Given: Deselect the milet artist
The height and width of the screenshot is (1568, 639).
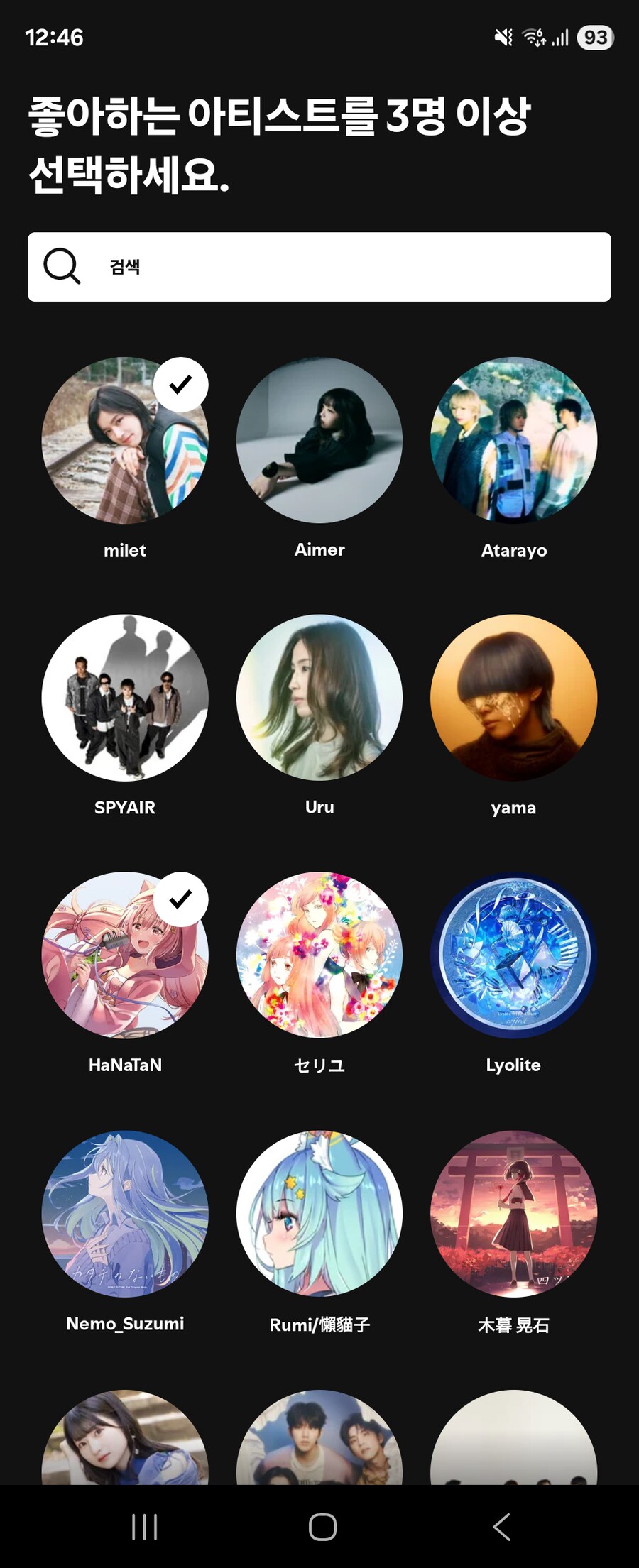Looking at the screenshot, I should point(125,440).
